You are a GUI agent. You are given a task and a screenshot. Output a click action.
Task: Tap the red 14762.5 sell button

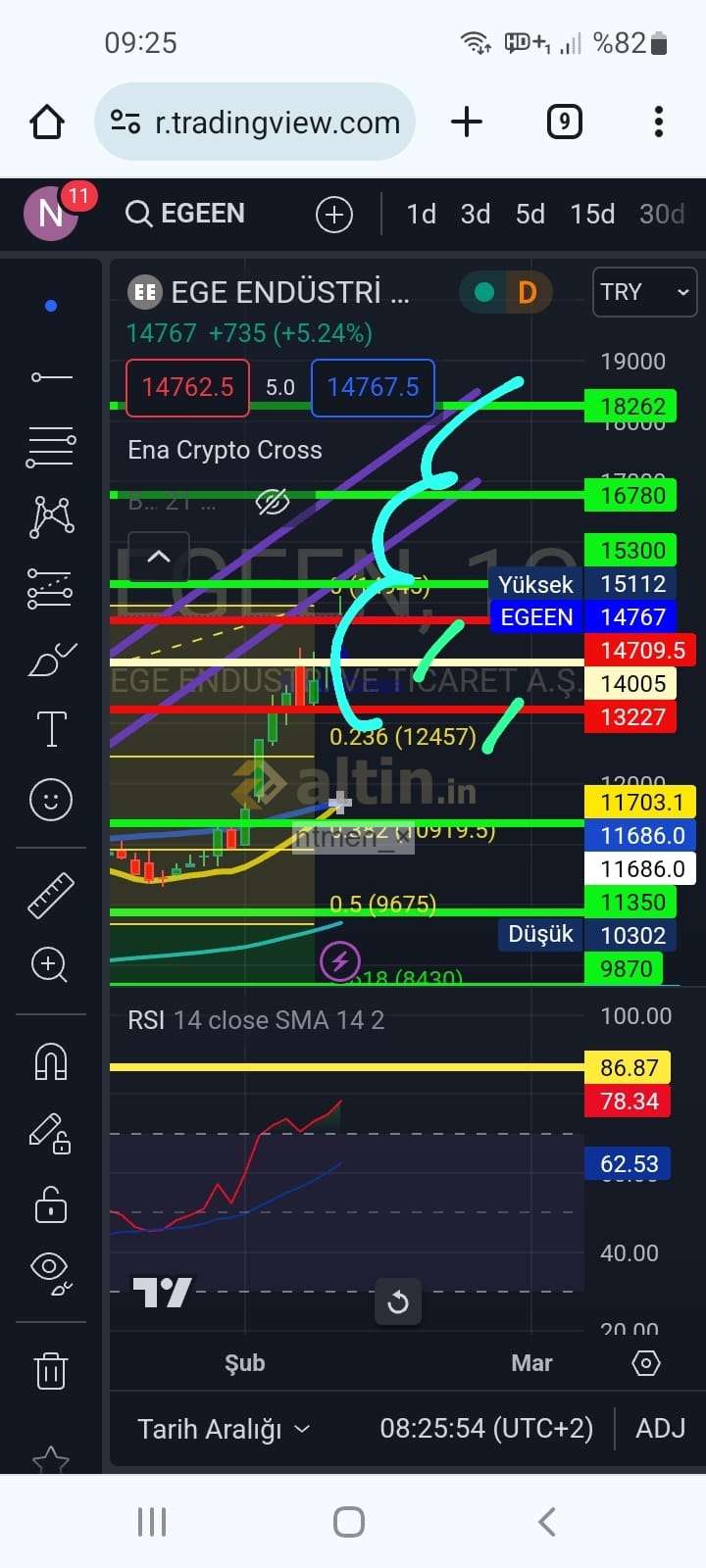(187, 387)
